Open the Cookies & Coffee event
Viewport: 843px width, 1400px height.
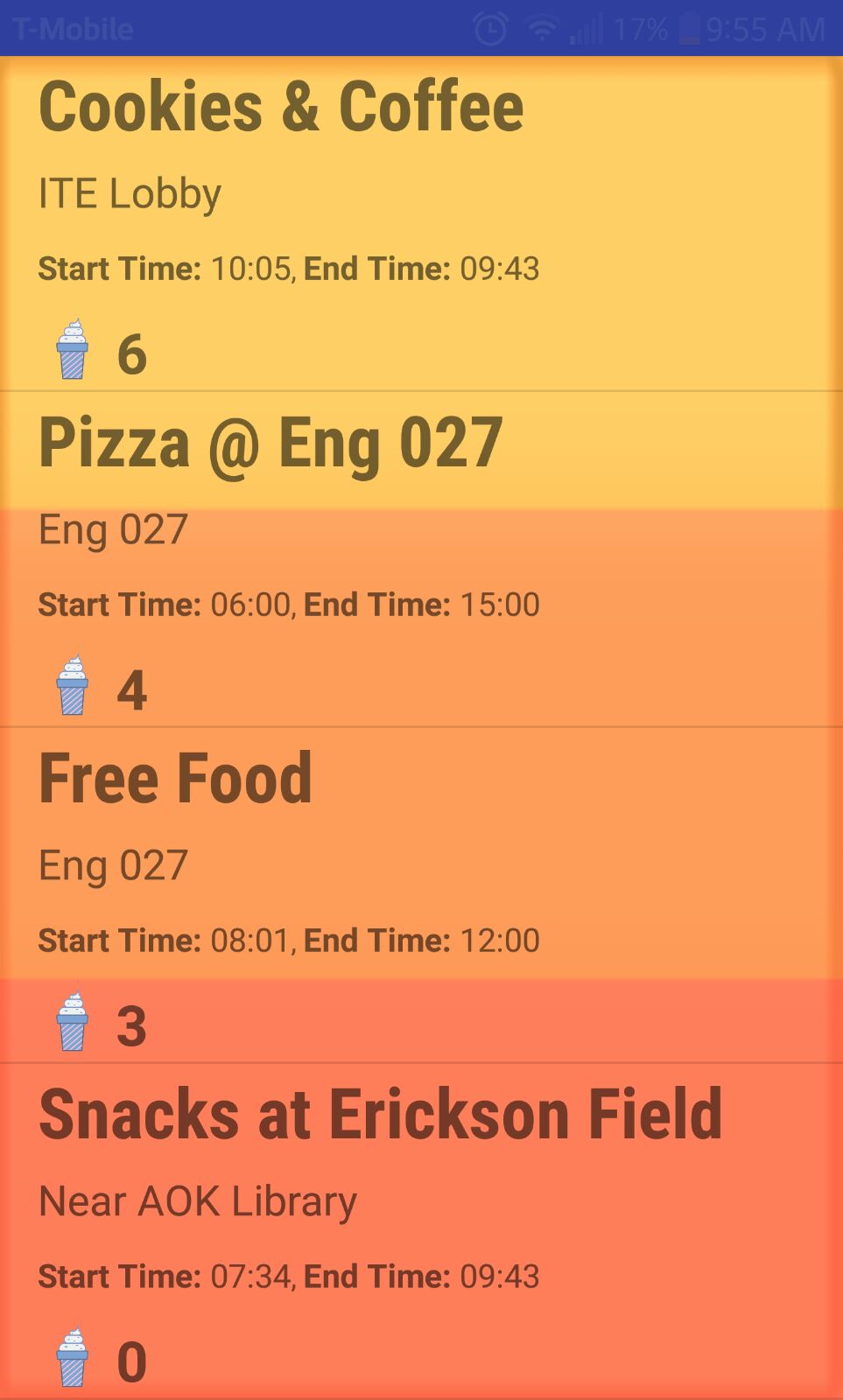(x=280, y=107)
